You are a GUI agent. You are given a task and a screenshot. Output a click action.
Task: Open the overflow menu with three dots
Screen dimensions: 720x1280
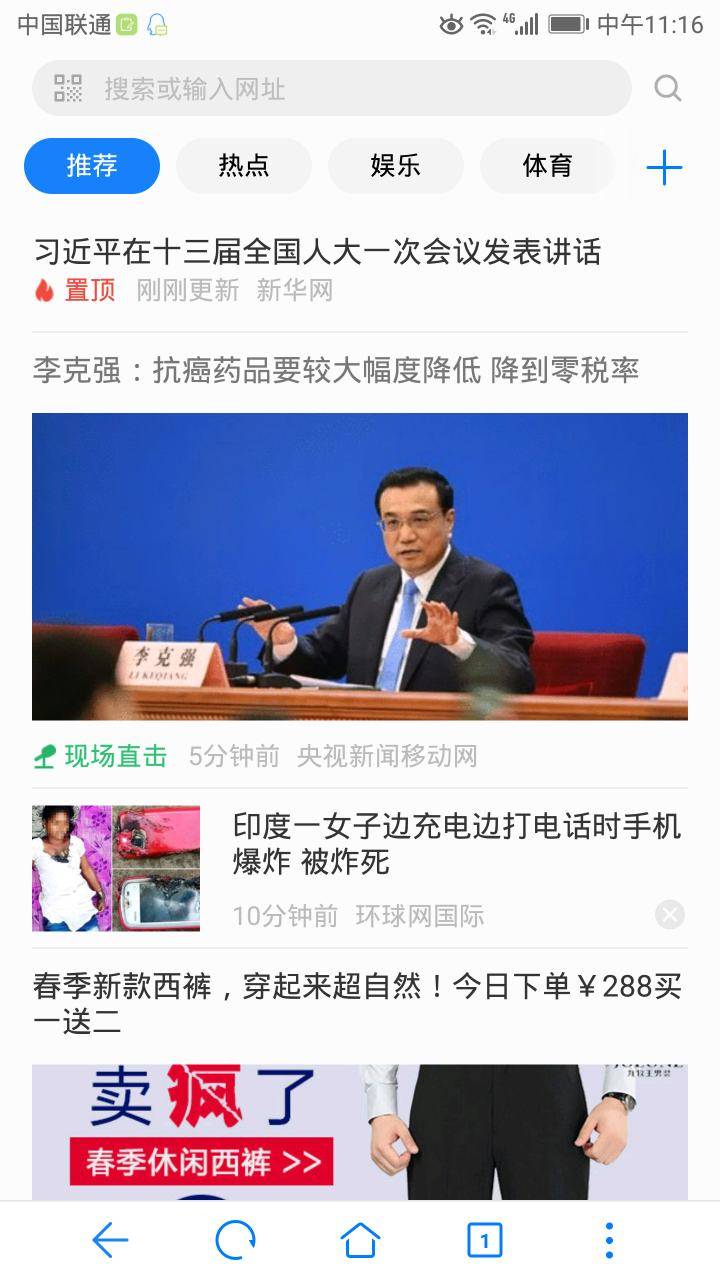click(608, 1240)
